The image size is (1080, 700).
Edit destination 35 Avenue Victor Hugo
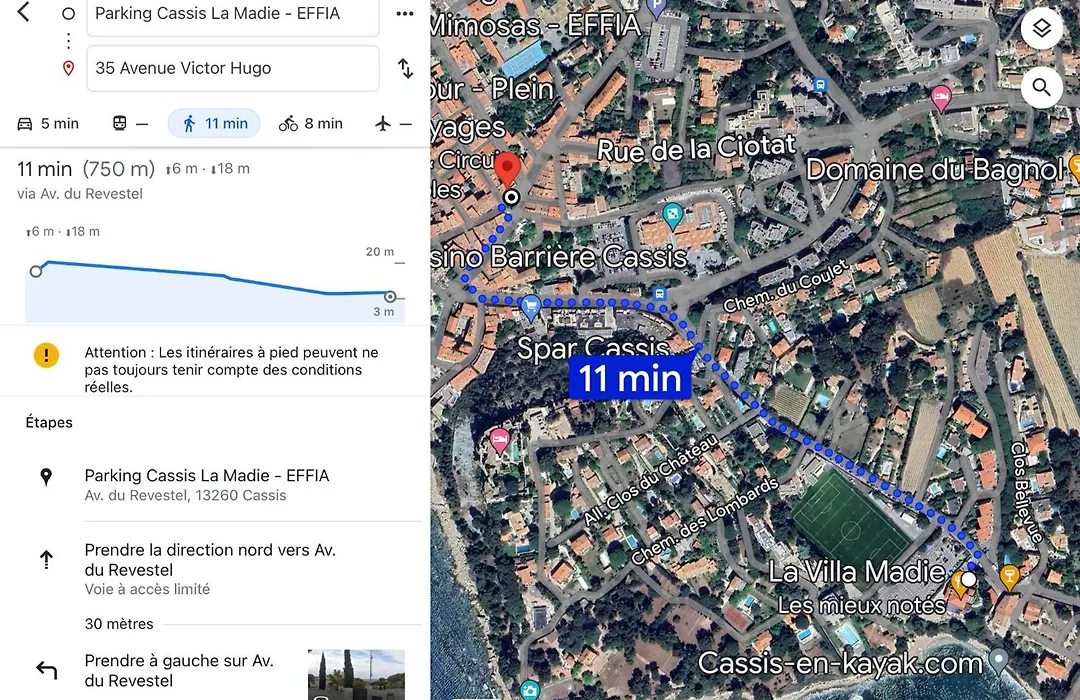(x=232, y=68)
